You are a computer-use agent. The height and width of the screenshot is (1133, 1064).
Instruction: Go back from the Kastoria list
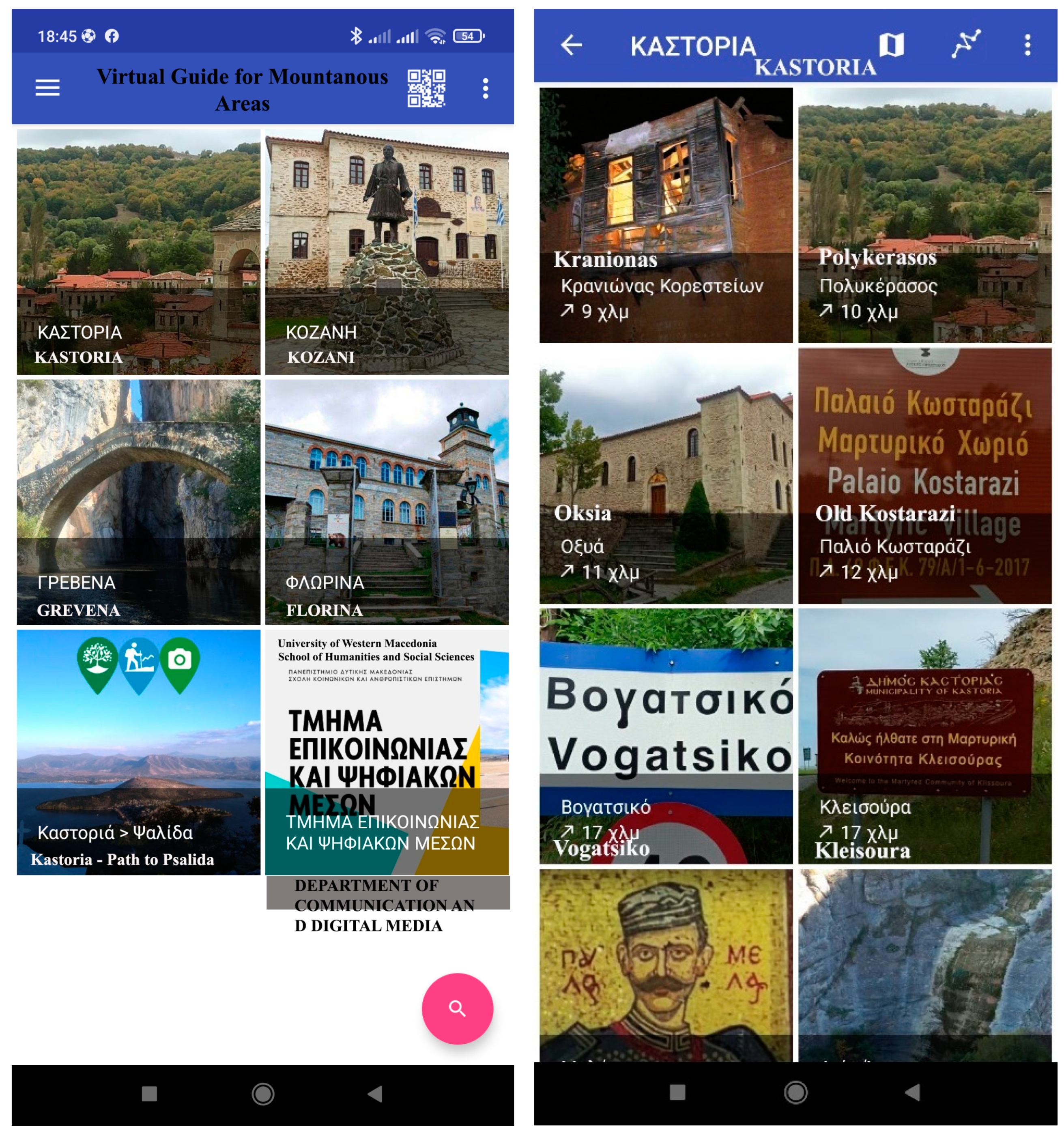click(x=571, y=45)
